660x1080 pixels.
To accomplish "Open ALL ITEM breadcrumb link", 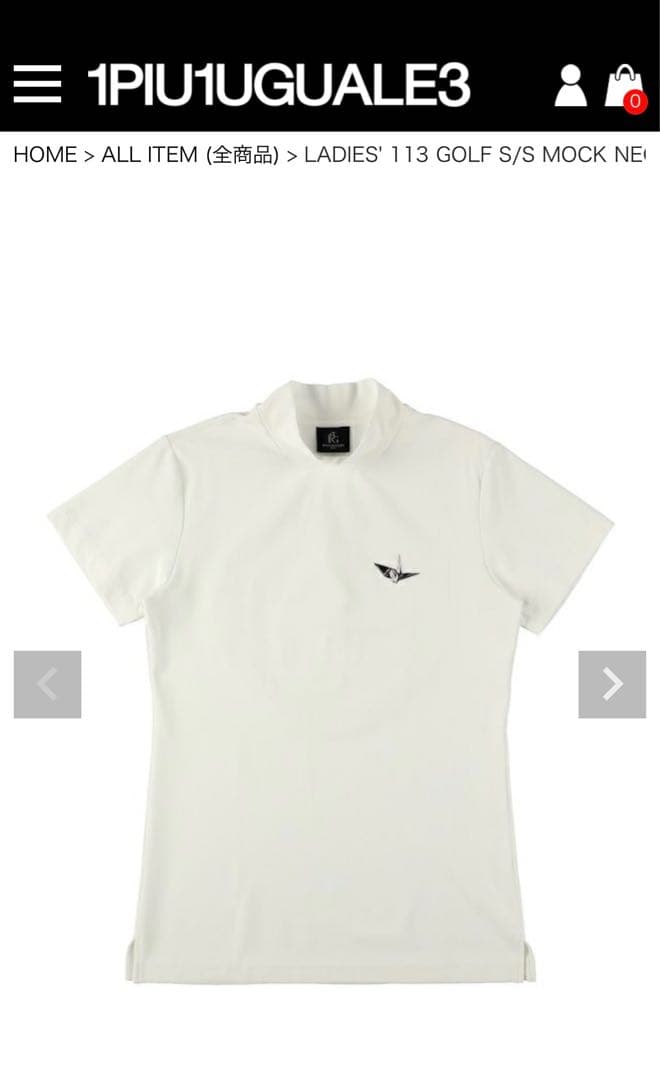I will (190, 155).
